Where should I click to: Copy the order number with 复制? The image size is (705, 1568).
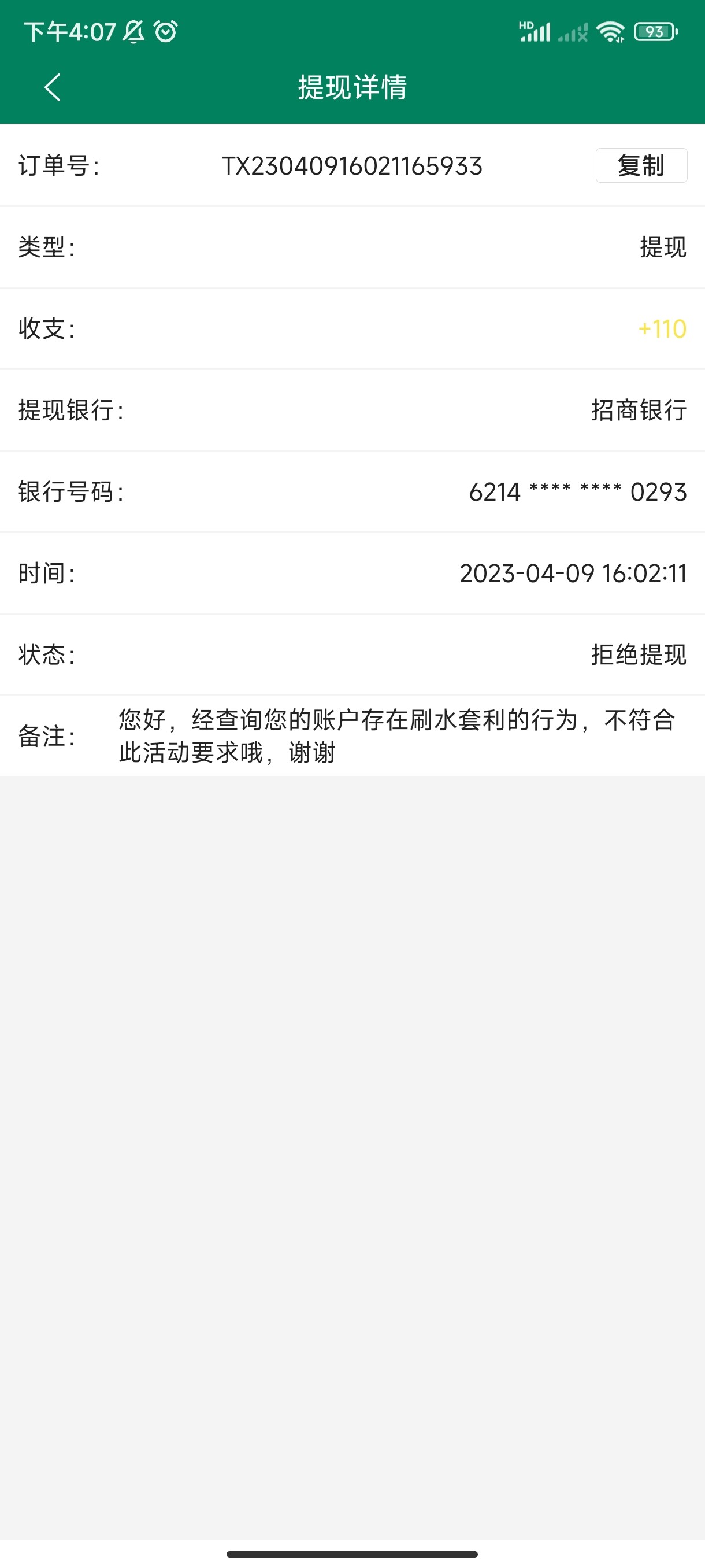click(640, 165)
